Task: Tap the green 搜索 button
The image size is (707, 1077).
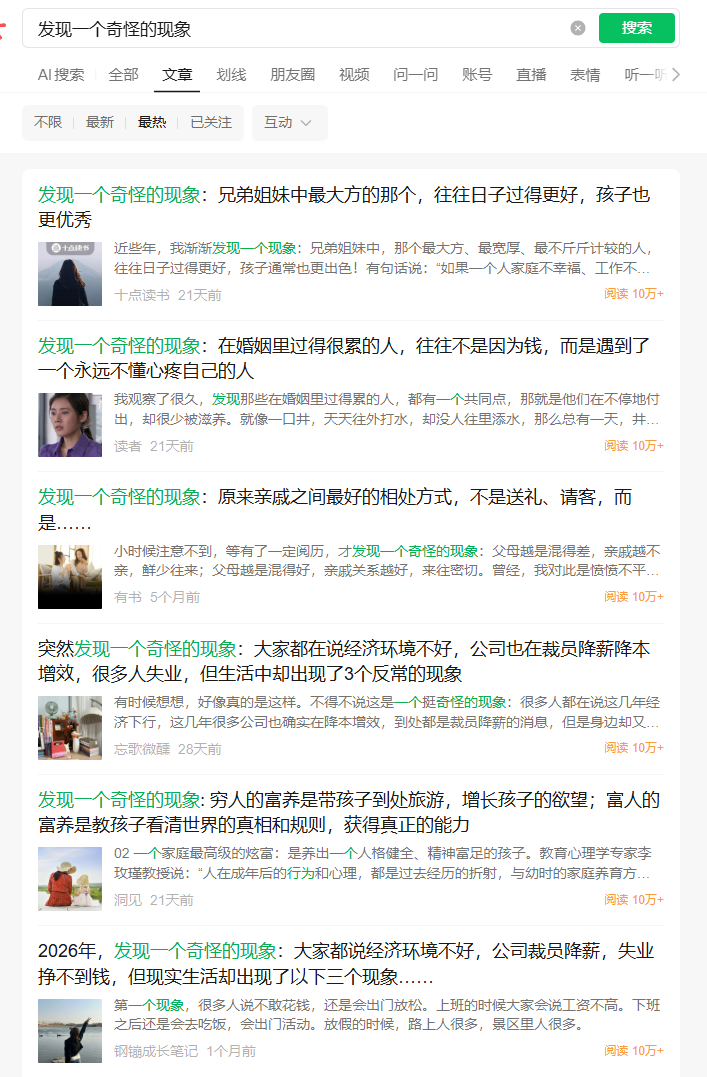Action: pyautogui.click(x=637, y=28)
